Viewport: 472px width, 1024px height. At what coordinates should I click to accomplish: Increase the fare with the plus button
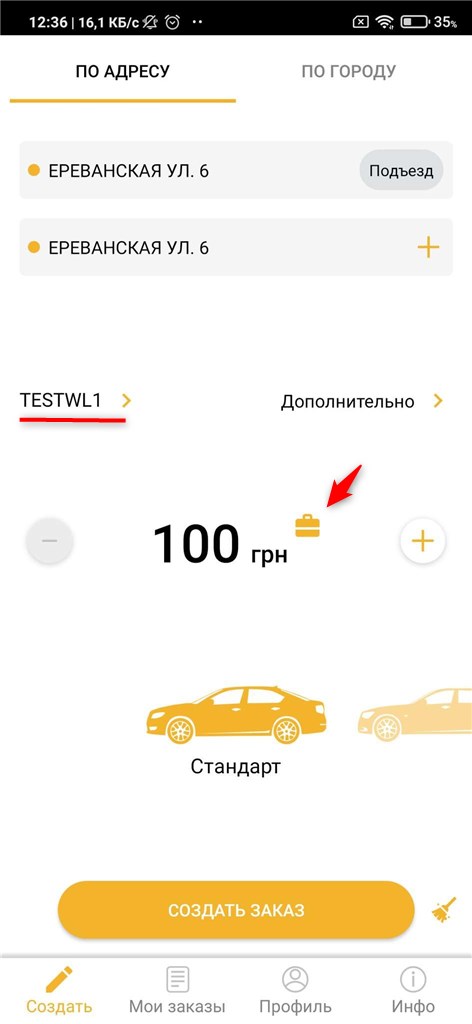coord(422,541)
